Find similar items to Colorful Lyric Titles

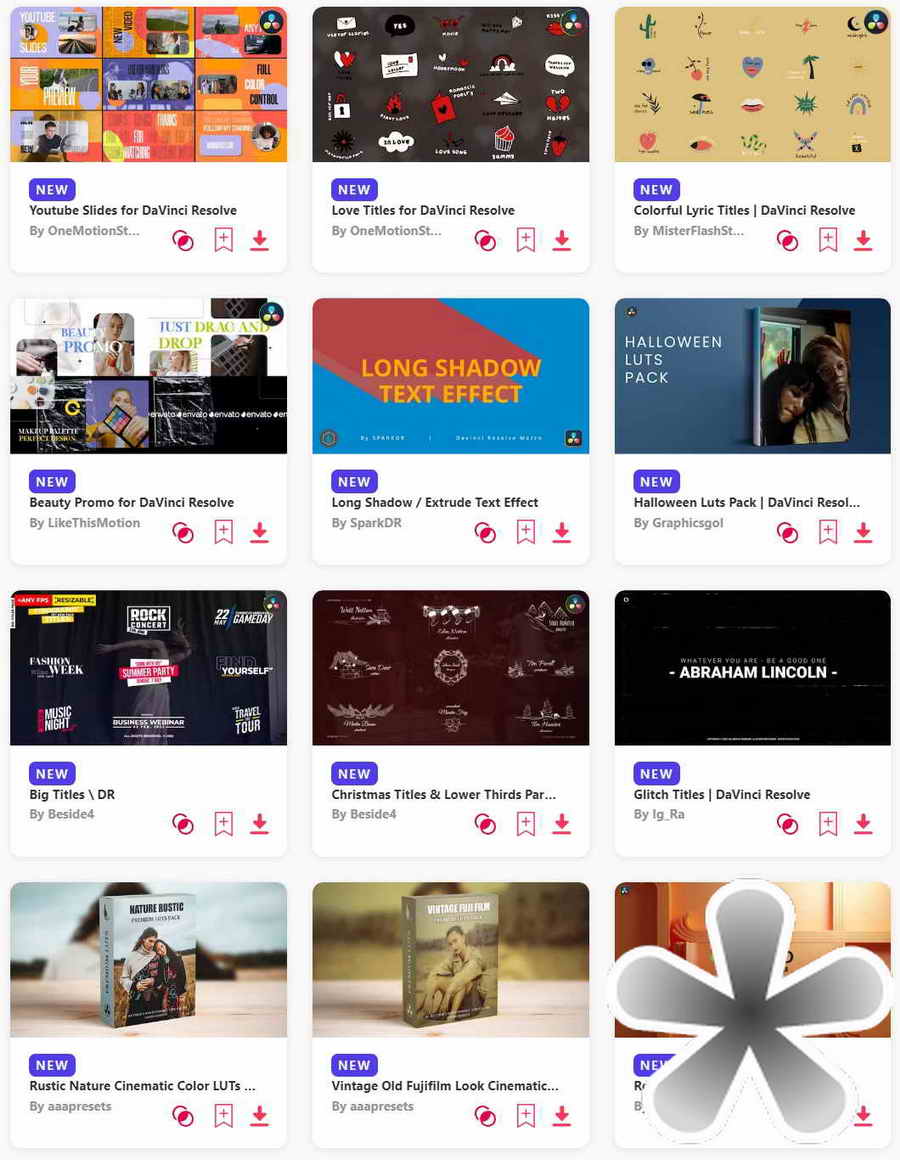[x=787, y=240]
